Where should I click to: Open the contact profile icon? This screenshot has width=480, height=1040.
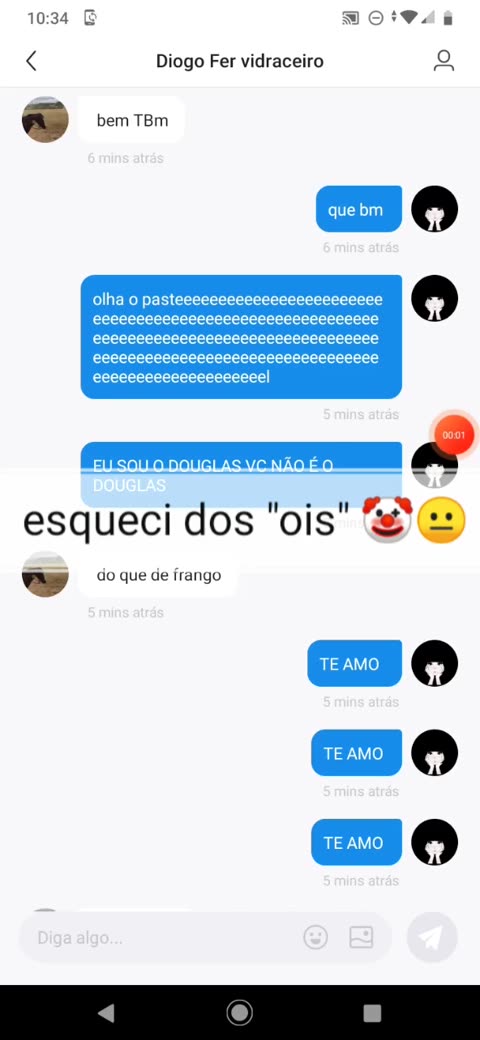[x=444, y=60]
